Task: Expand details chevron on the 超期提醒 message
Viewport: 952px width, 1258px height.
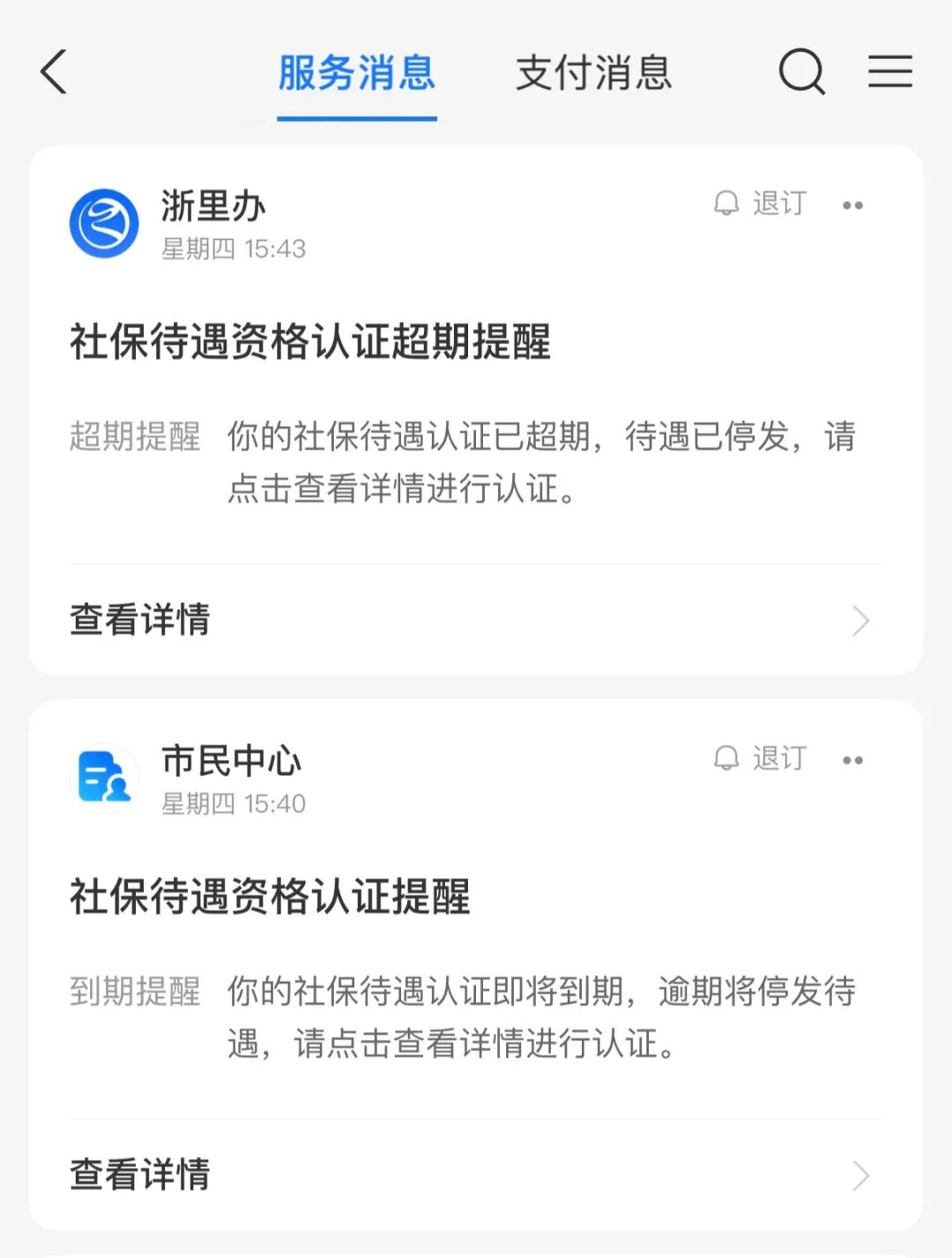Action: point(861,621)
